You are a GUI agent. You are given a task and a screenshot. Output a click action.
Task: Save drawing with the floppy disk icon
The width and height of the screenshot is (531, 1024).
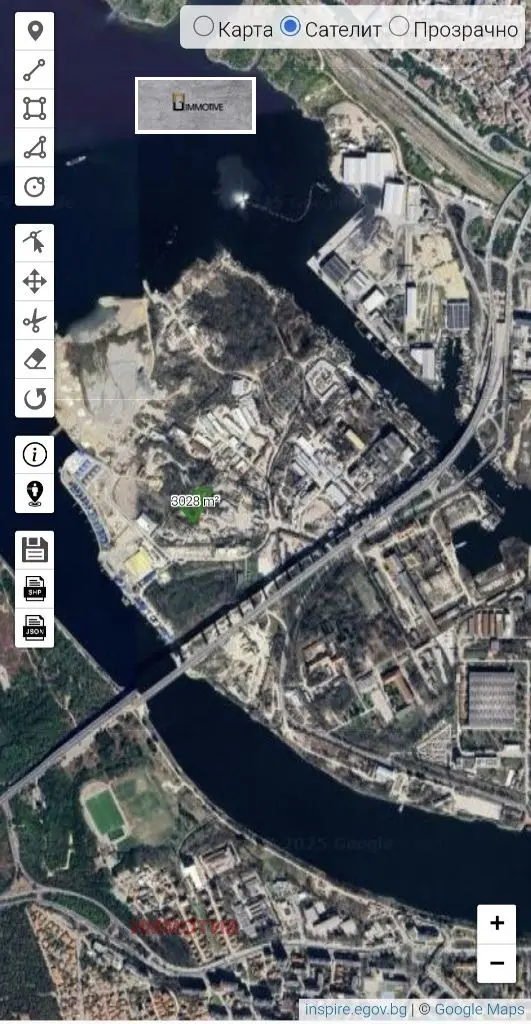click(35, 550)
